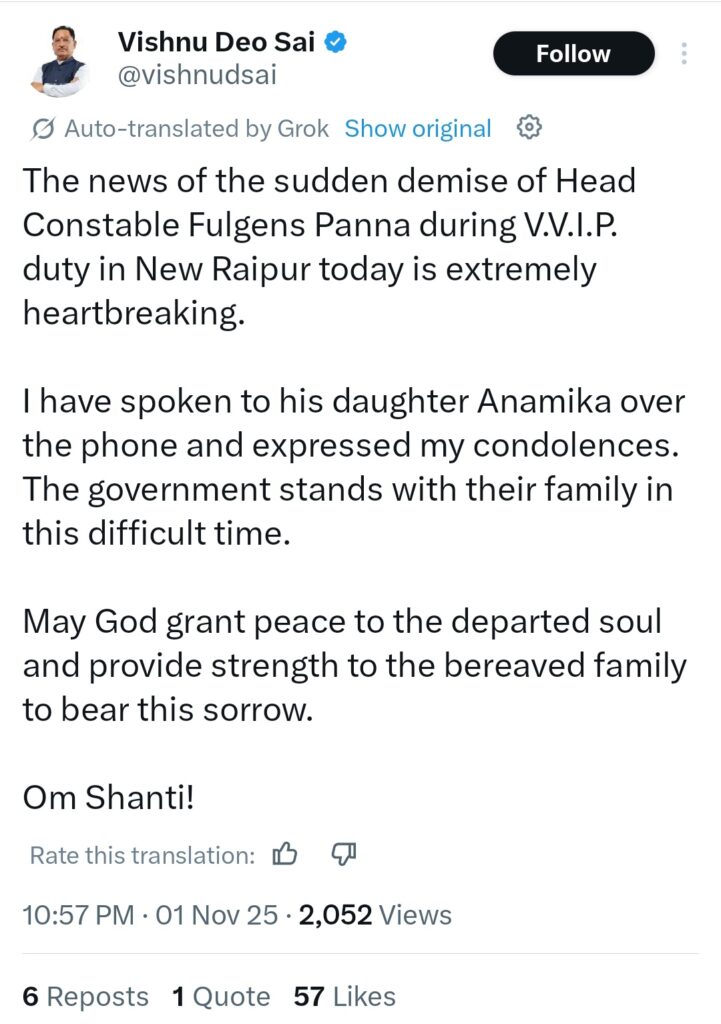
Task: Rate the translation thumbs up
Action: click(x=285, y=854)
